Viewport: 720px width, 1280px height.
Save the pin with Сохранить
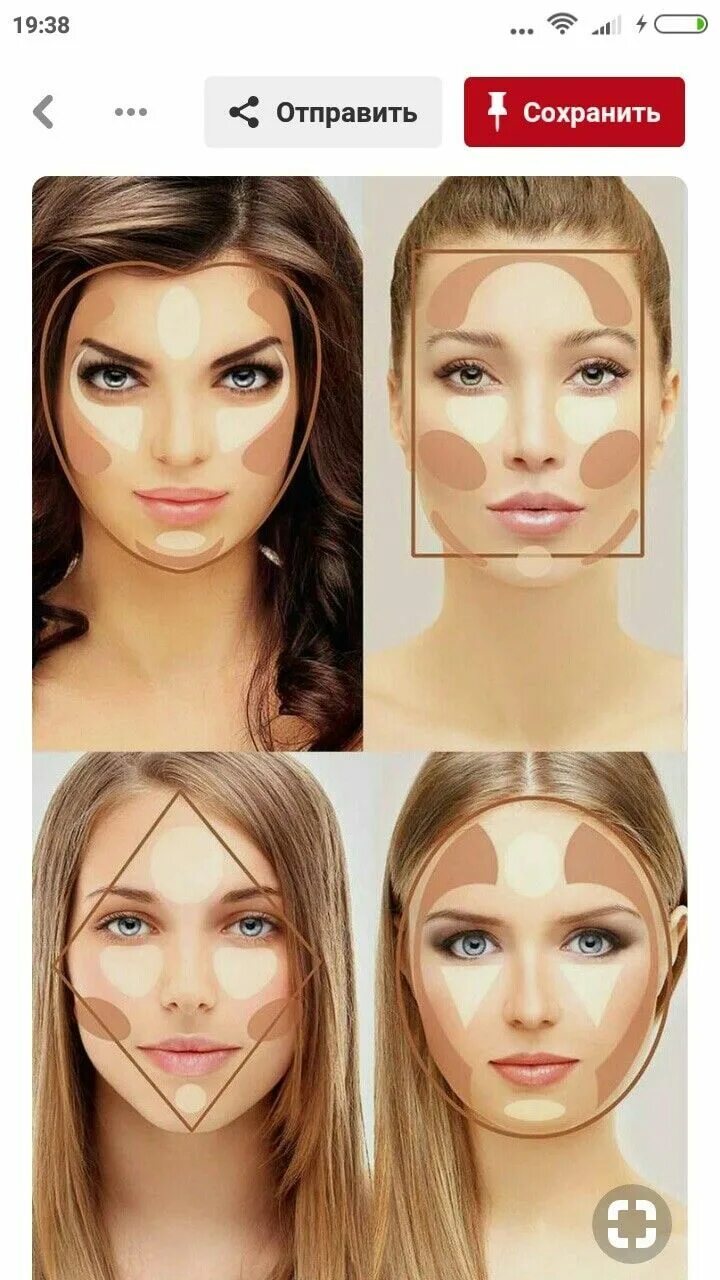574,112
